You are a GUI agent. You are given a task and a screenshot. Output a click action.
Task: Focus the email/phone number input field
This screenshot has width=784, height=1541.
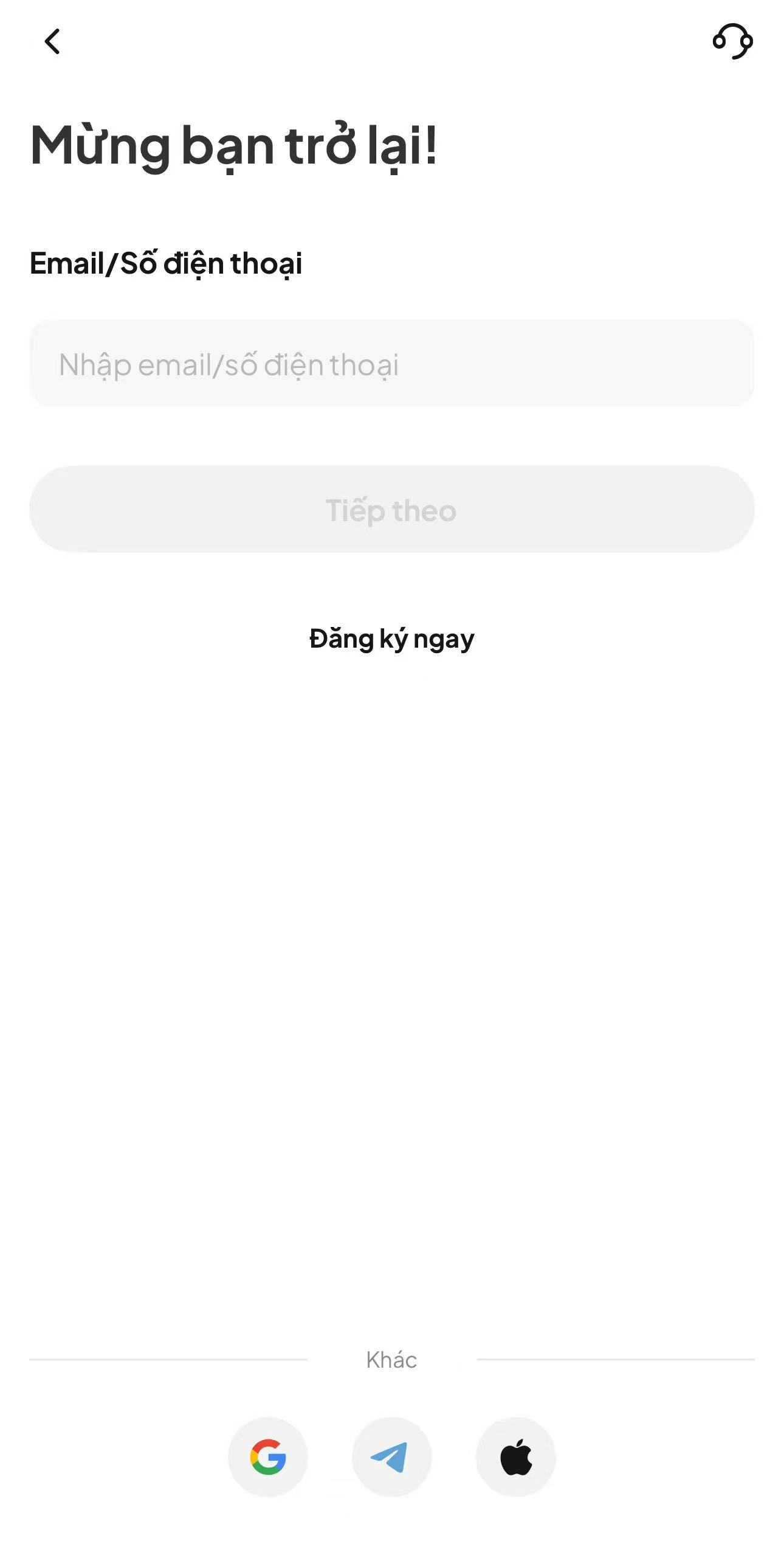tap(391, 364)
